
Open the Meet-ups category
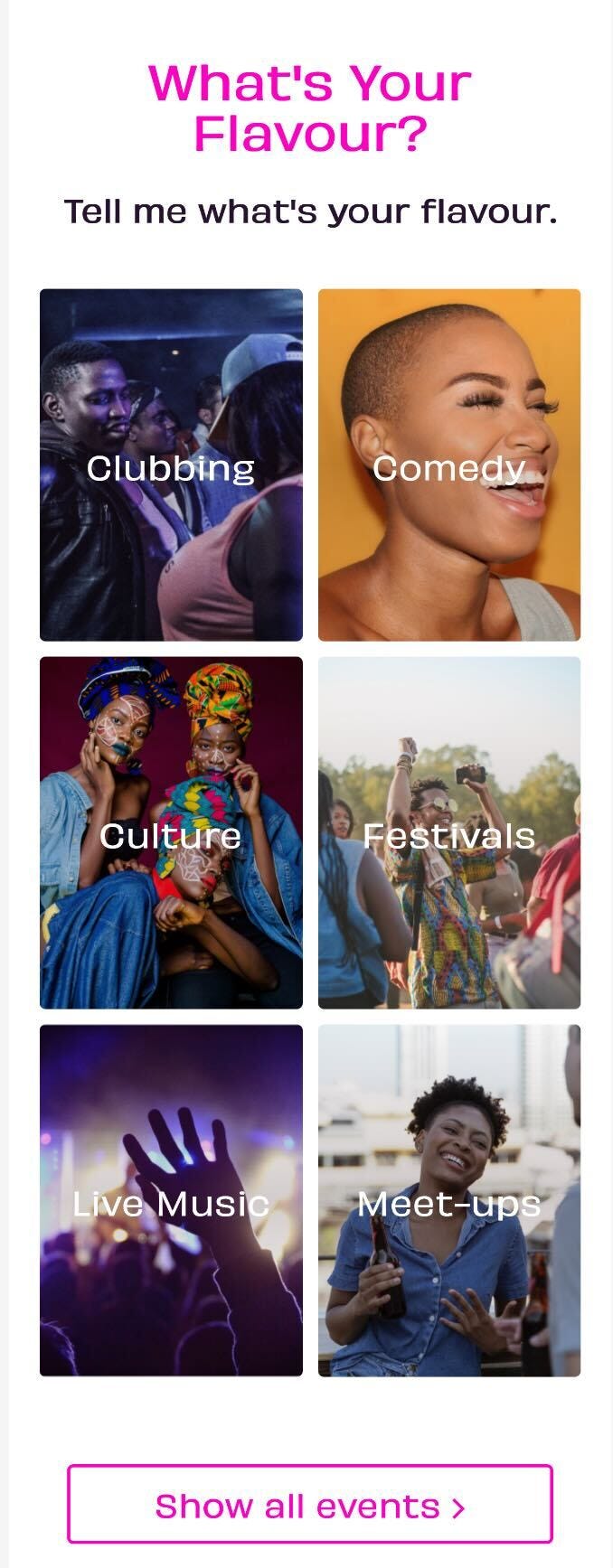448,1200
